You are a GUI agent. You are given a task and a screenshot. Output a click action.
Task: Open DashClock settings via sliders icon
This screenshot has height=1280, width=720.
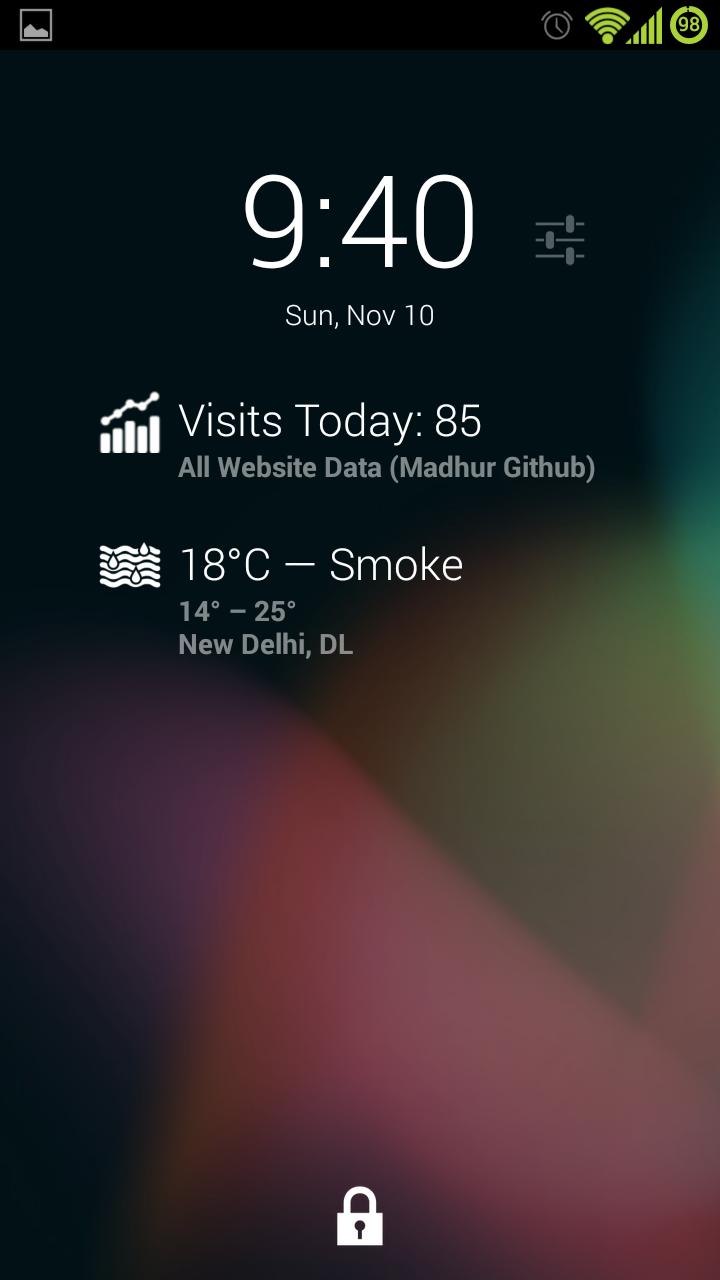click(559, 238)
